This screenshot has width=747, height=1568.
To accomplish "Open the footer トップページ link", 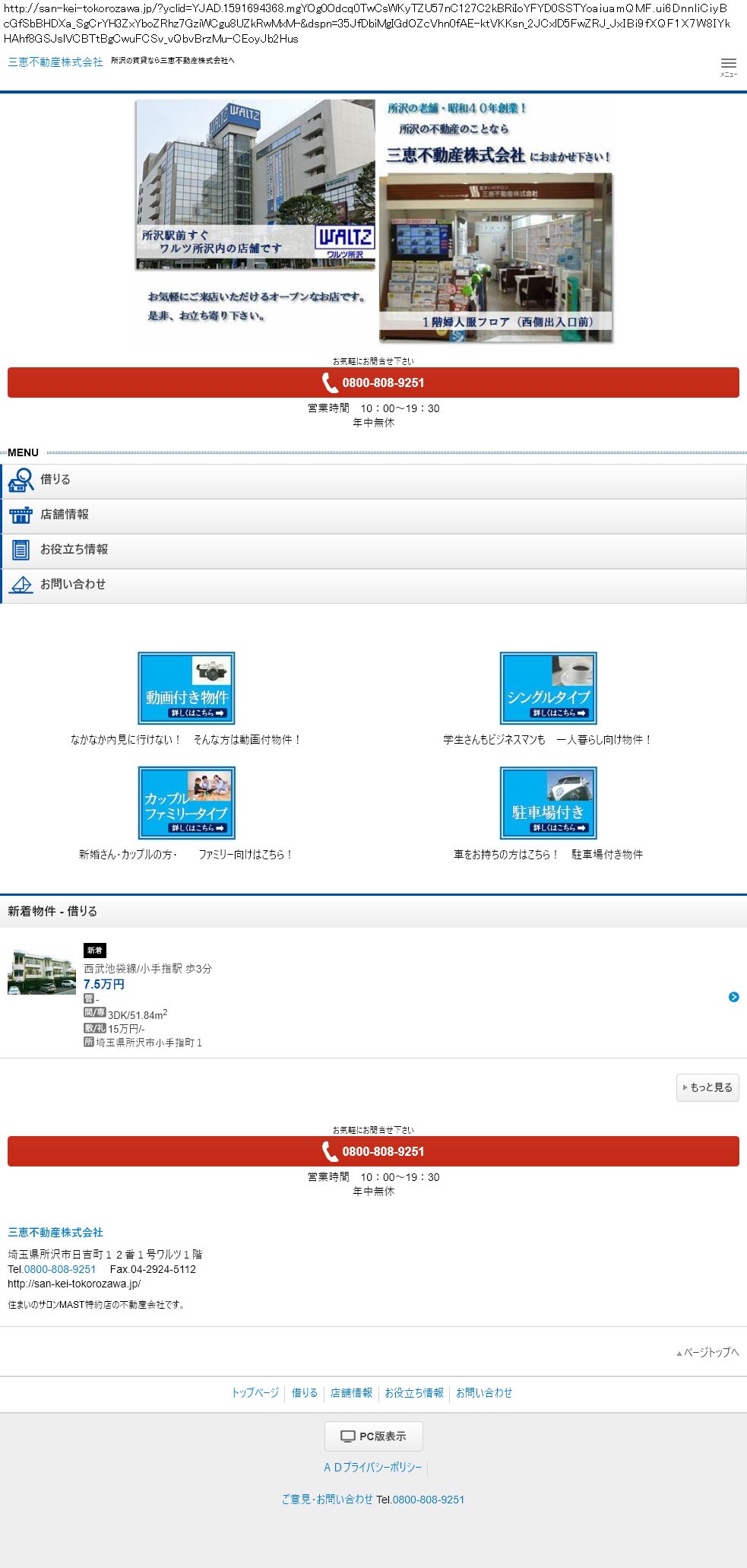I will [255, 1392].
